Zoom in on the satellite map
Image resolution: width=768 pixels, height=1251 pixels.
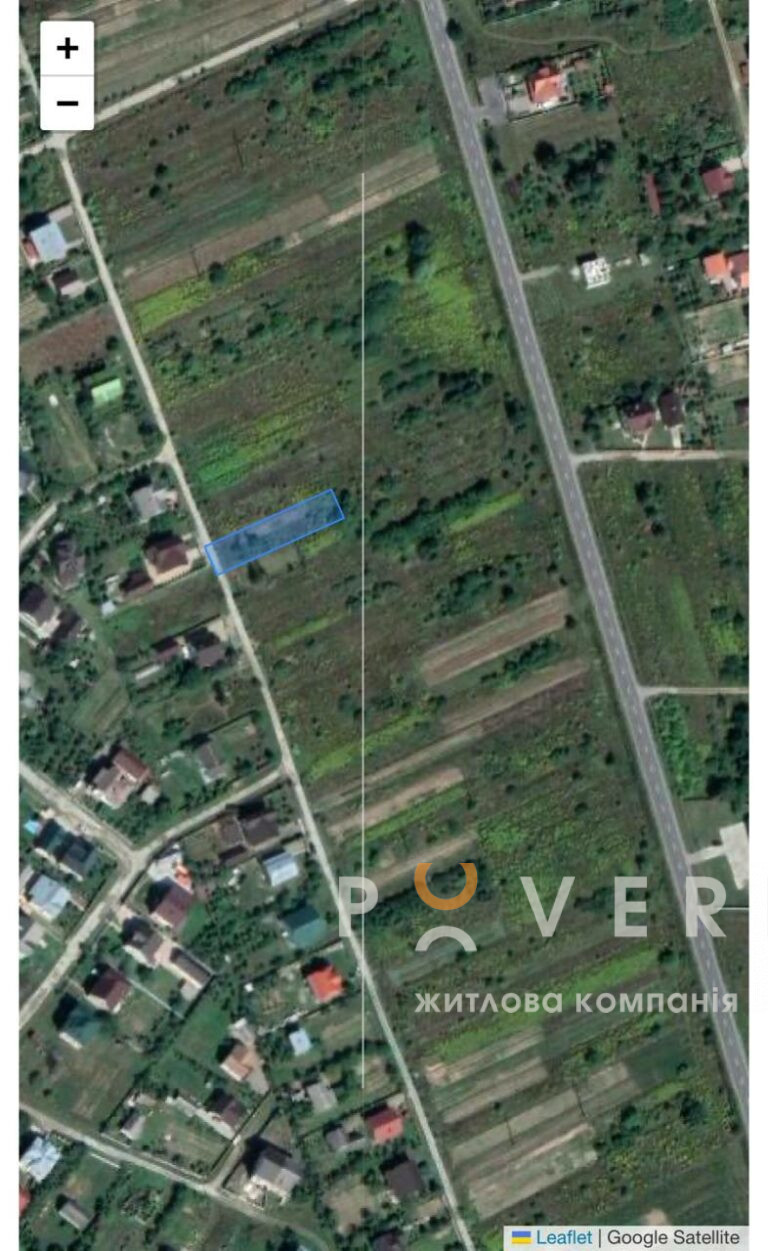click(67, 48)
